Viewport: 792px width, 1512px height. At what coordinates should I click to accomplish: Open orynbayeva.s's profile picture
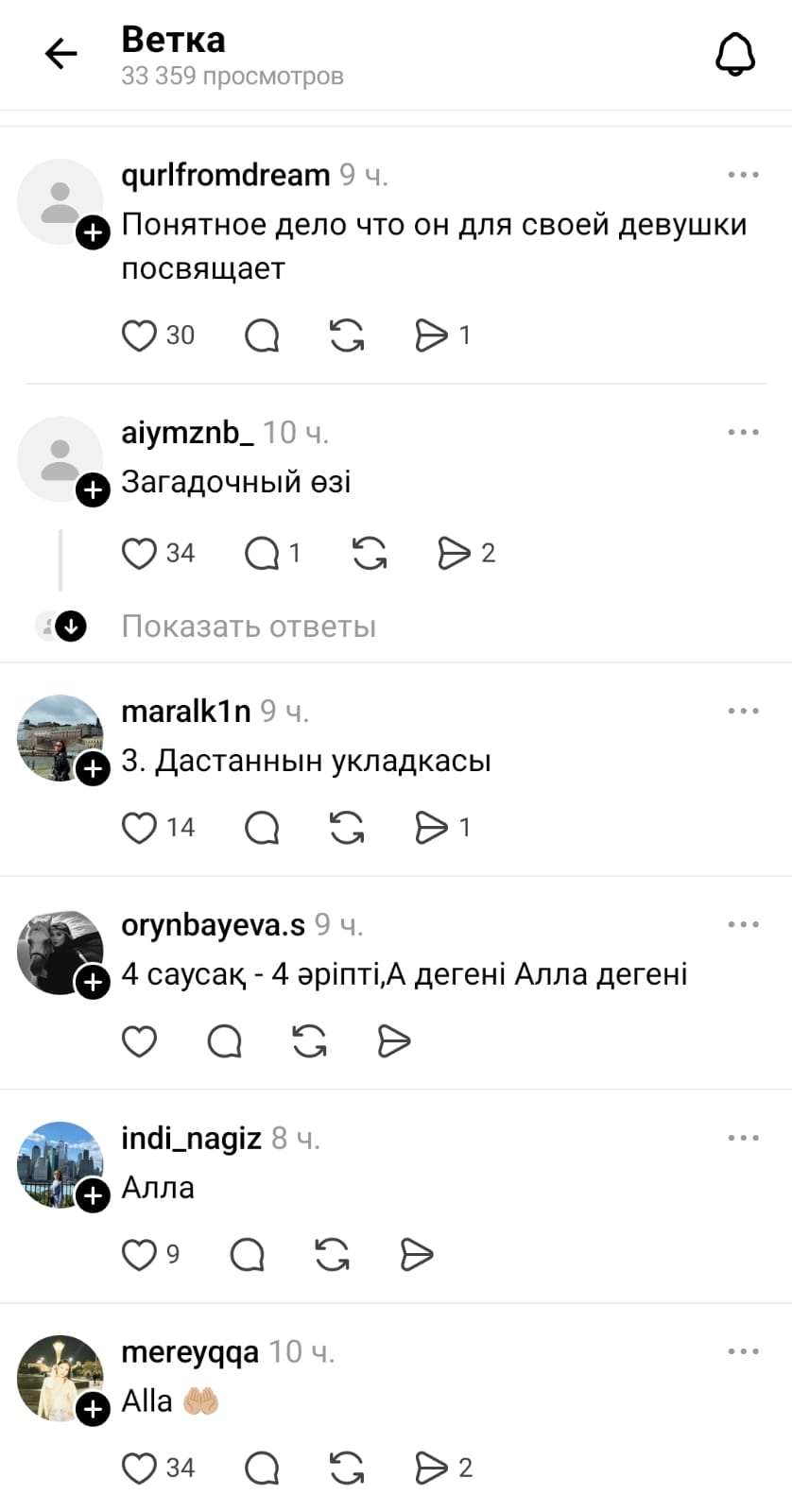[60, 953]
